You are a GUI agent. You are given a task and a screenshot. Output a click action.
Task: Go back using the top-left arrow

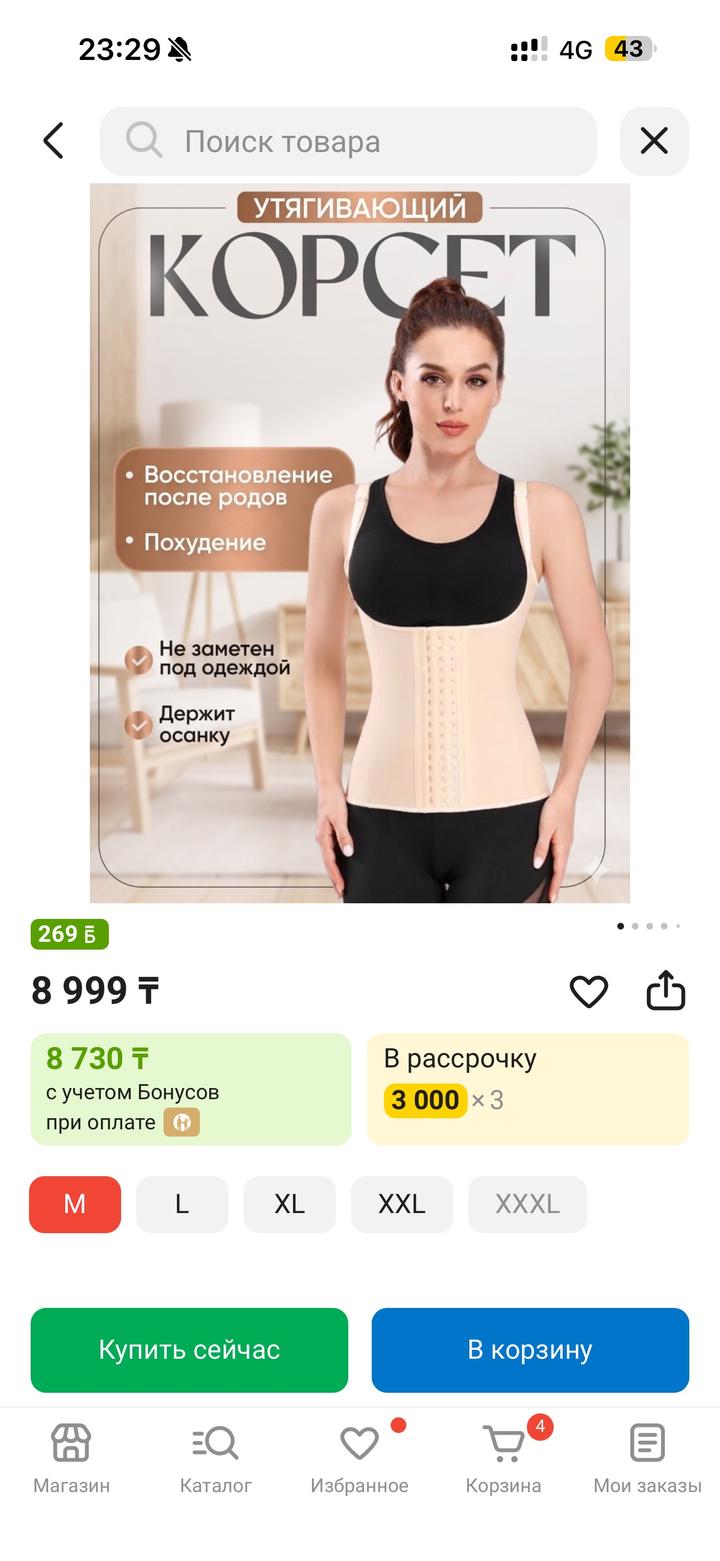coord(53,141)
